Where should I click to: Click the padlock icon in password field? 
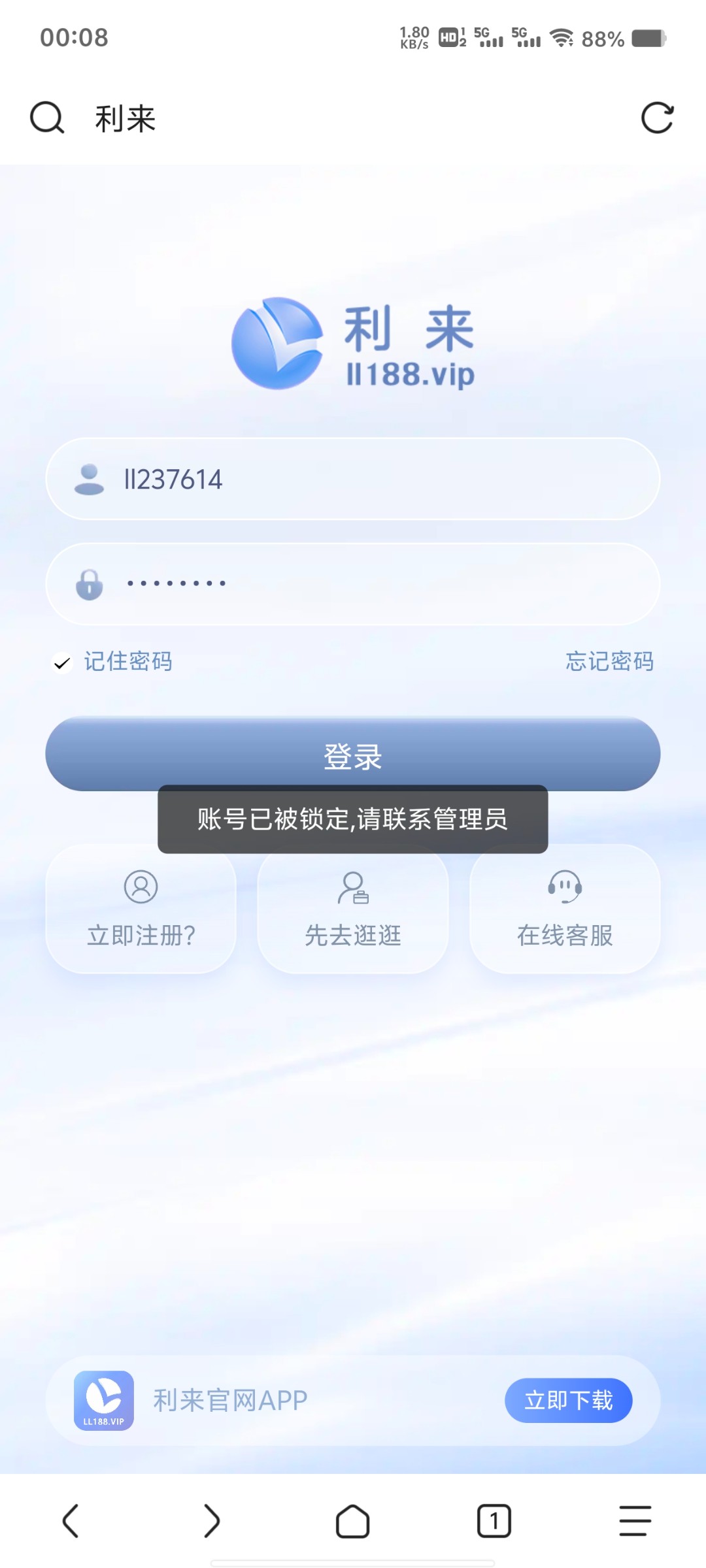click(88, 583)
